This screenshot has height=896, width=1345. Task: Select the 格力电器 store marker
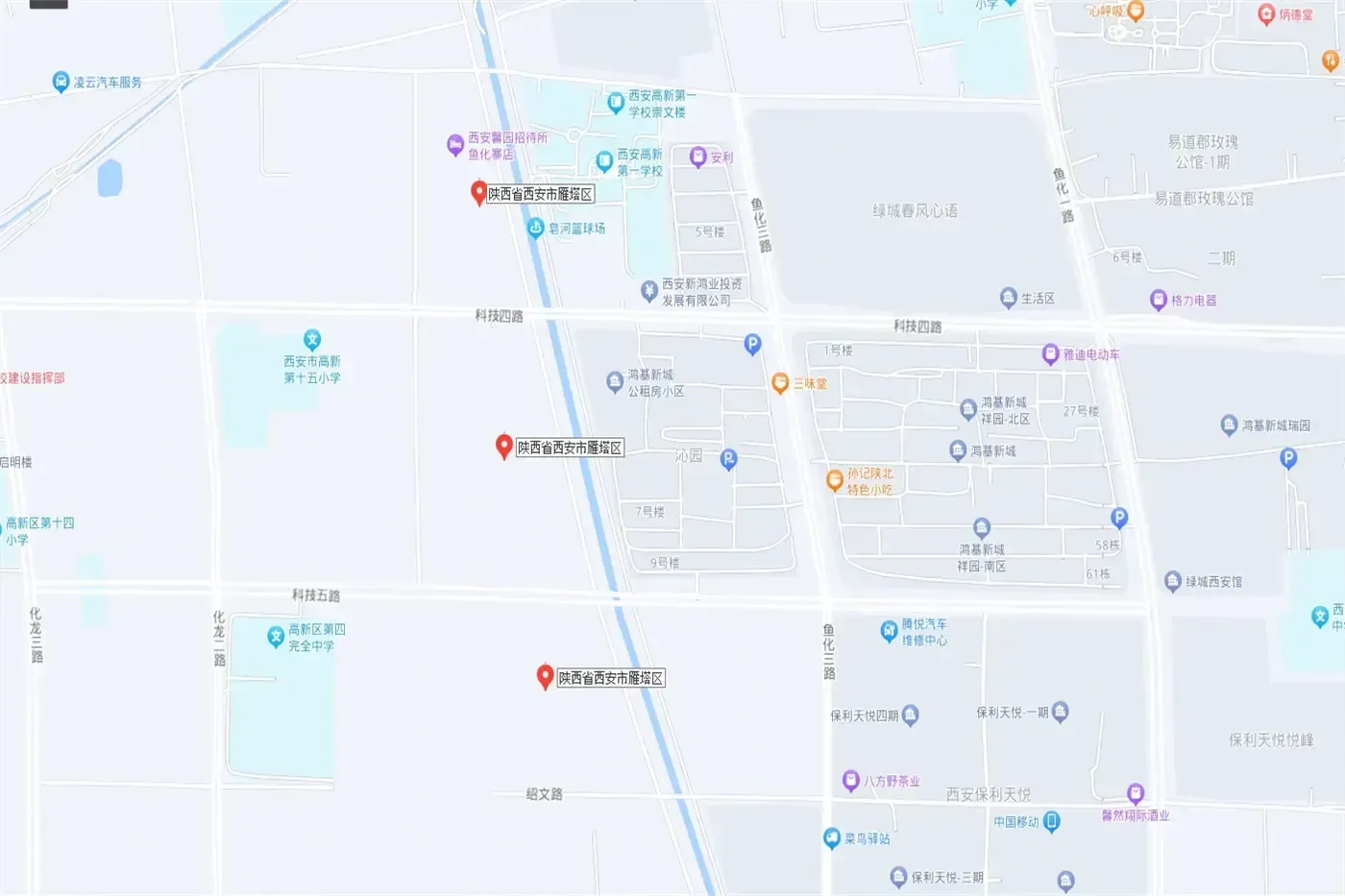(1159, 300)
